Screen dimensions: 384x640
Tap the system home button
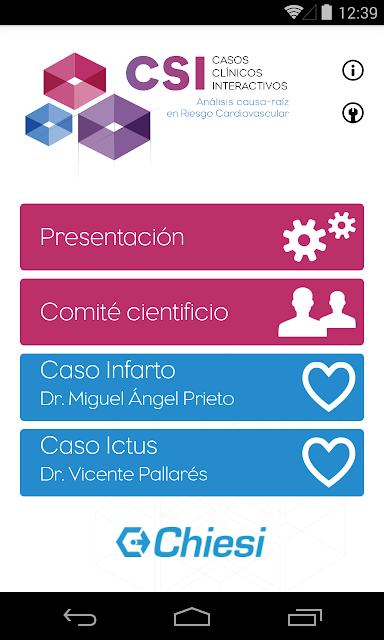(x=192, y=617)
